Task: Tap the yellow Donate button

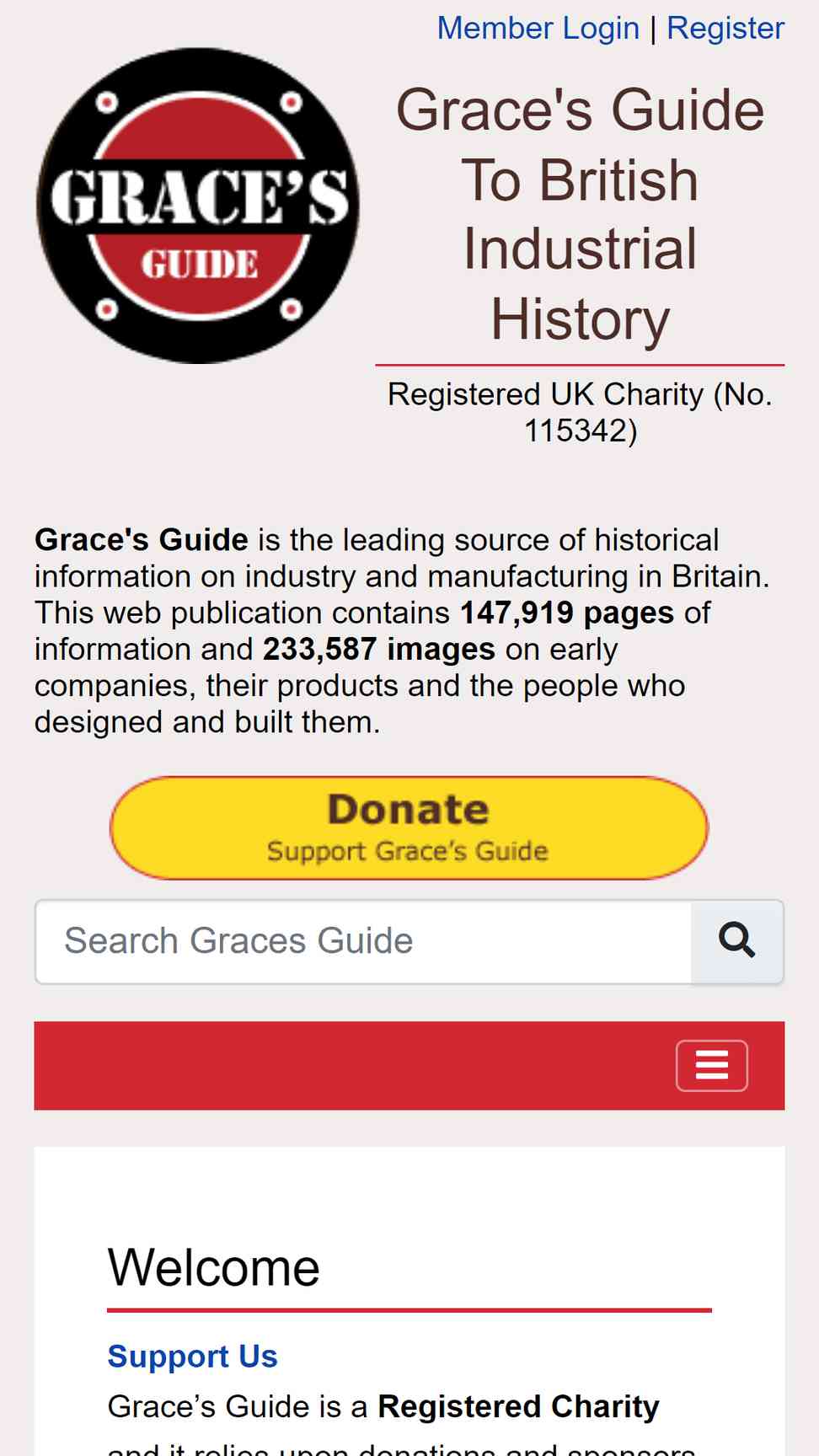Action: point(409,827)
